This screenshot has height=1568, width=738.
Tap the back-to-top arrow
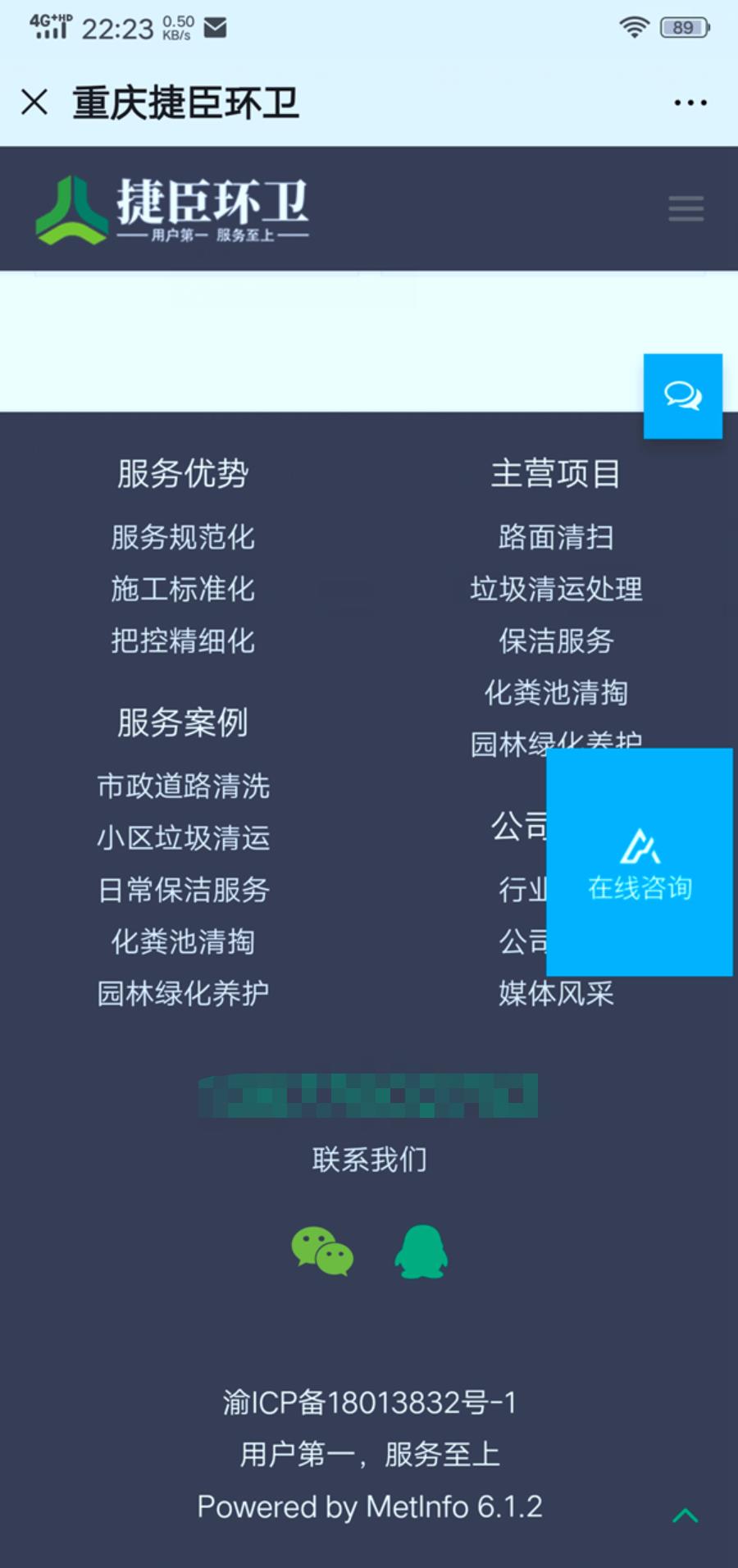(685, 1516)
